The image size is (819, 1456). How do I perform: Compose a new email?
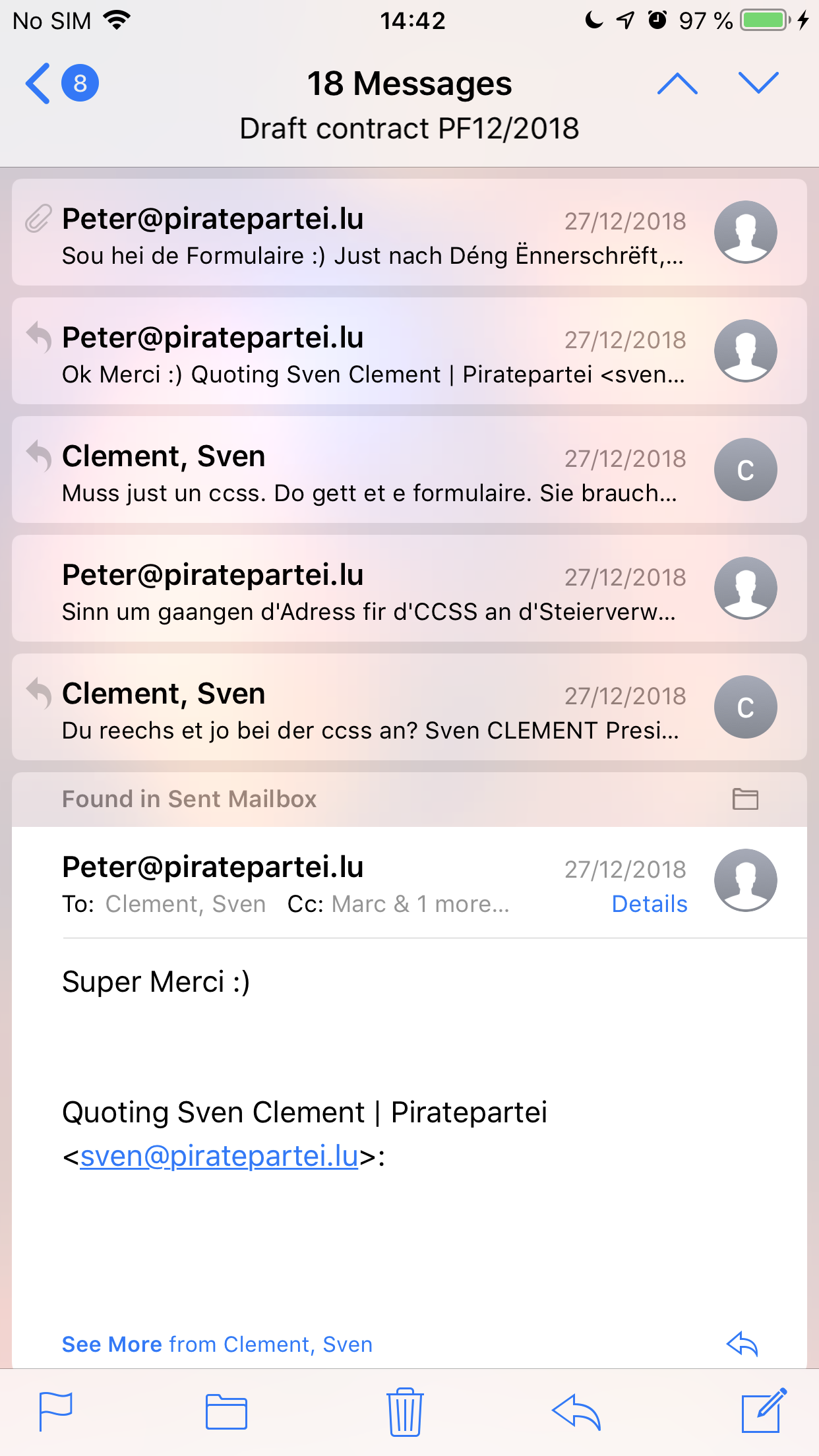pos(764,1410)
